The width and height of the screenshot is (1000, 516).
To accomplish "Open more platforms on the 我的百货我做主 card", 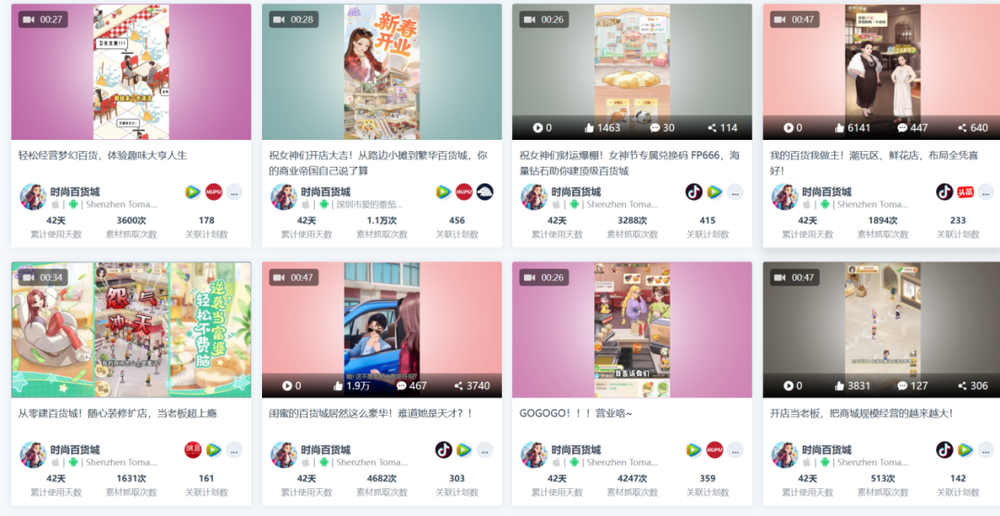I will pos(985,192).
